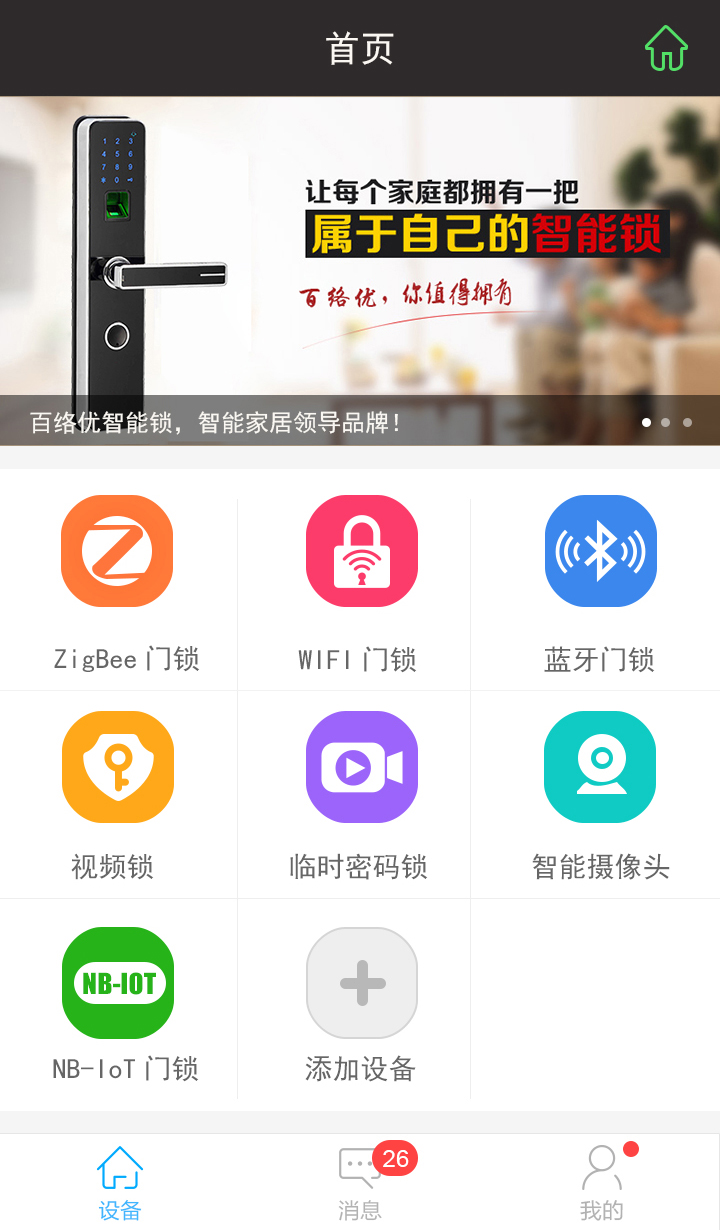Tap the green home icon in header

(666, 48)
